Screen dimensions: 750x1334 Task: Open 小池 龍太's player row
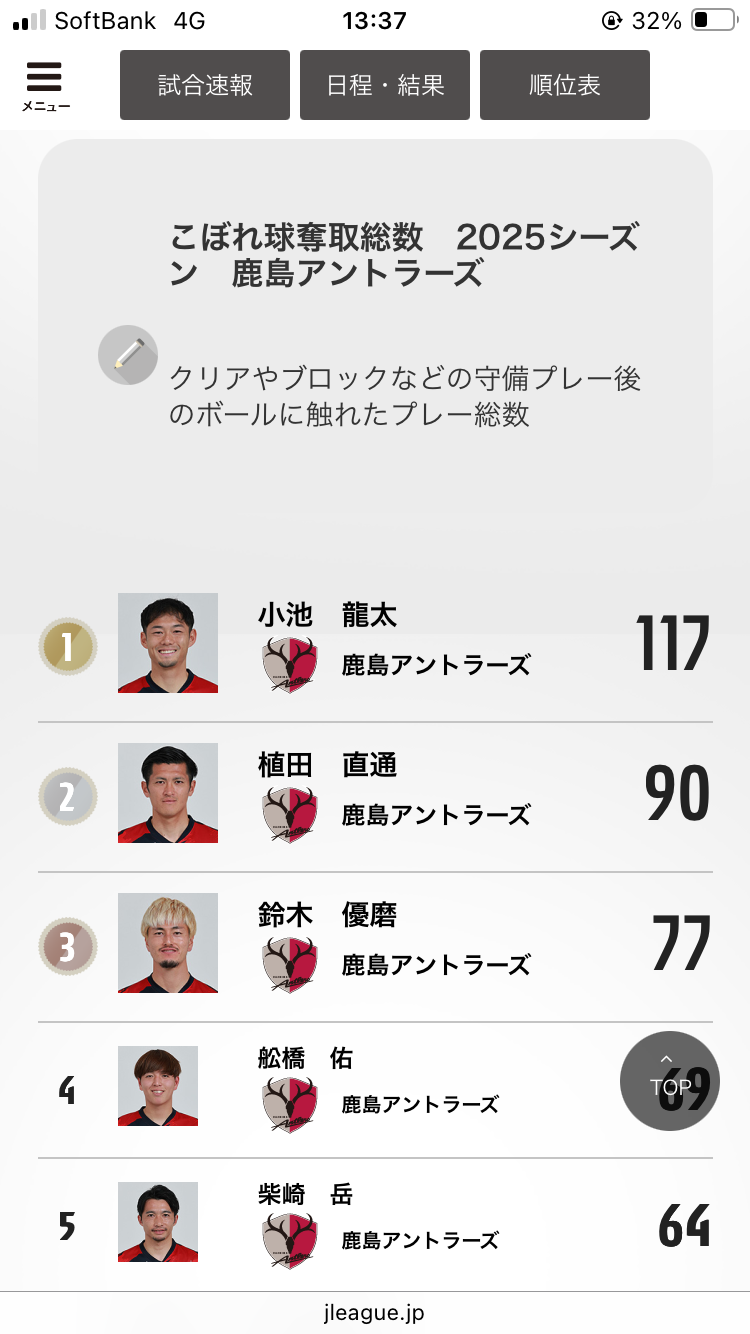click(x=375, y=646)
